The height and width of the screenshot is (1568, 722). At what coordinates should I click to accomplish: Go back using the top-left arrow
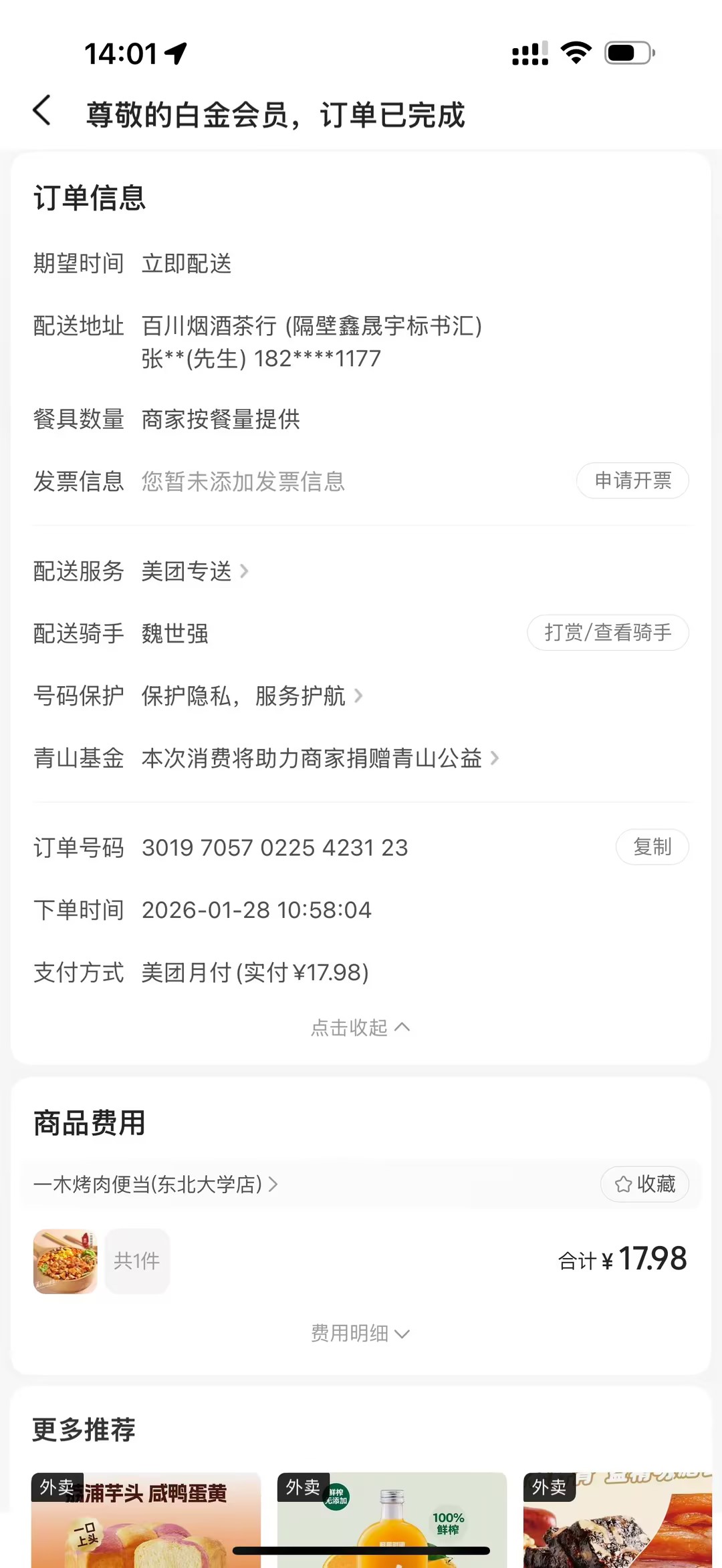point(42,110)
